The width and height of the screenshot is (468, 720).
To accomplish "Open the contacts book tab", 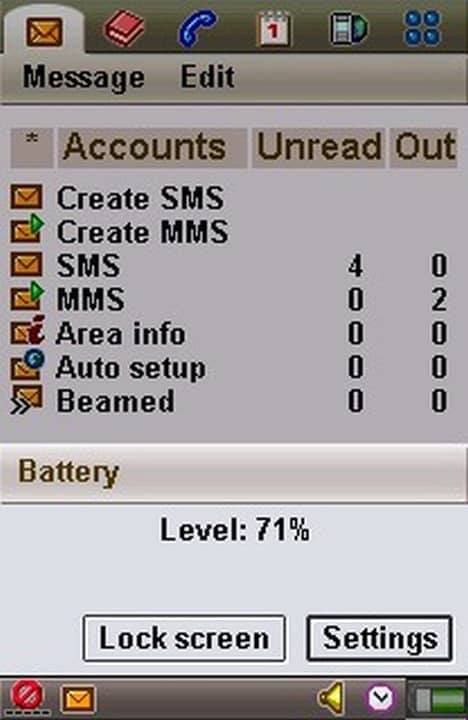I will [x=125, y=30].
